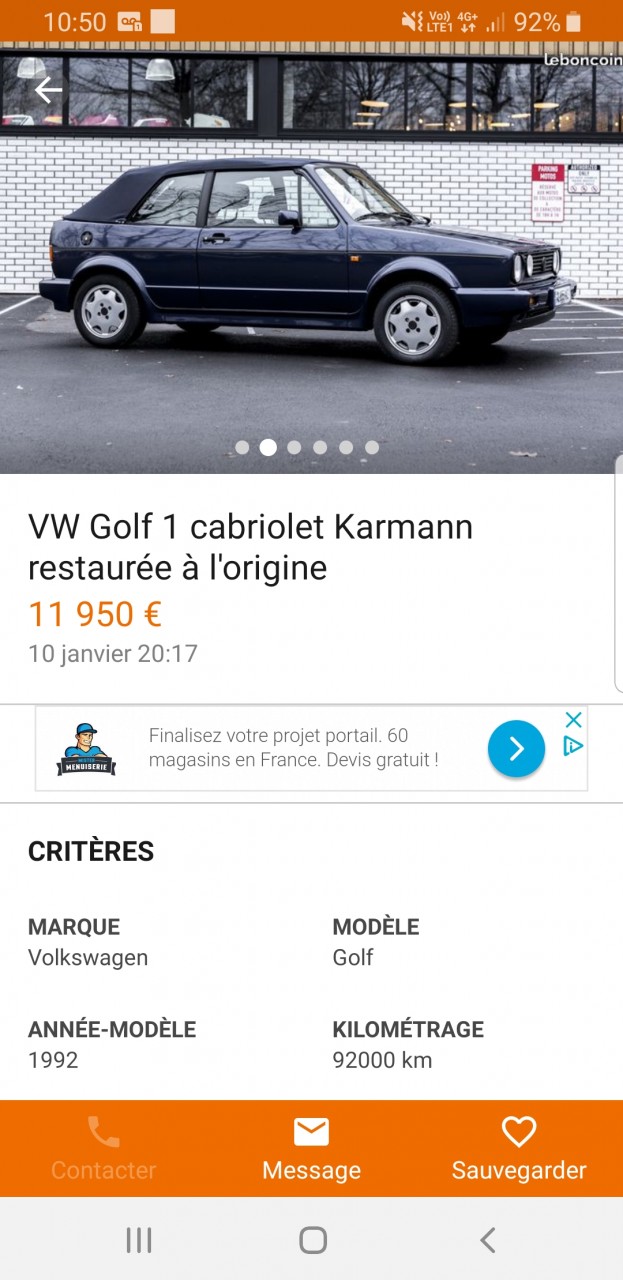Open the portail ad's blue arrow
The image size is (623, 1280).
pos(516,748)
